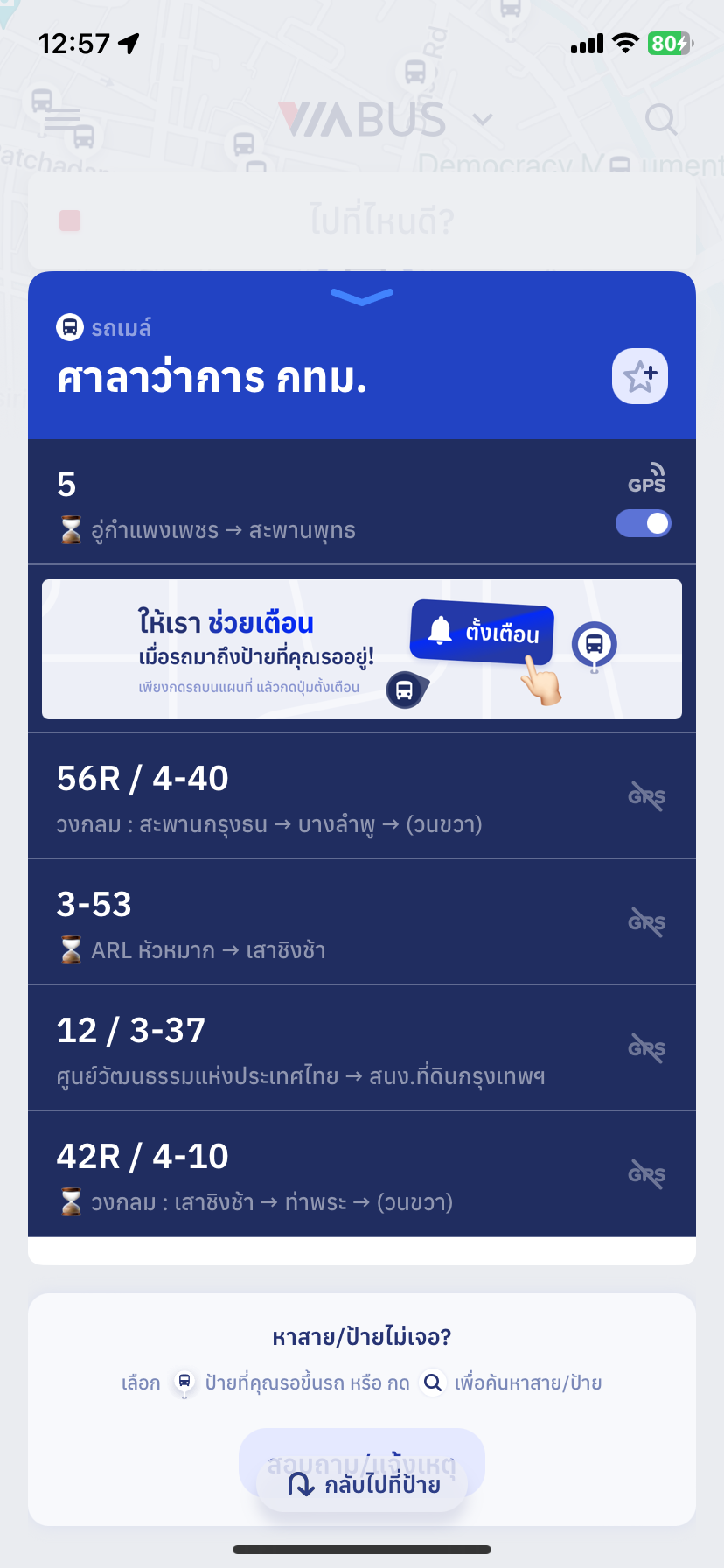Screen dimensions: 724x1568
Task: Open the search magnifier icon
Action: coord(661,119)
